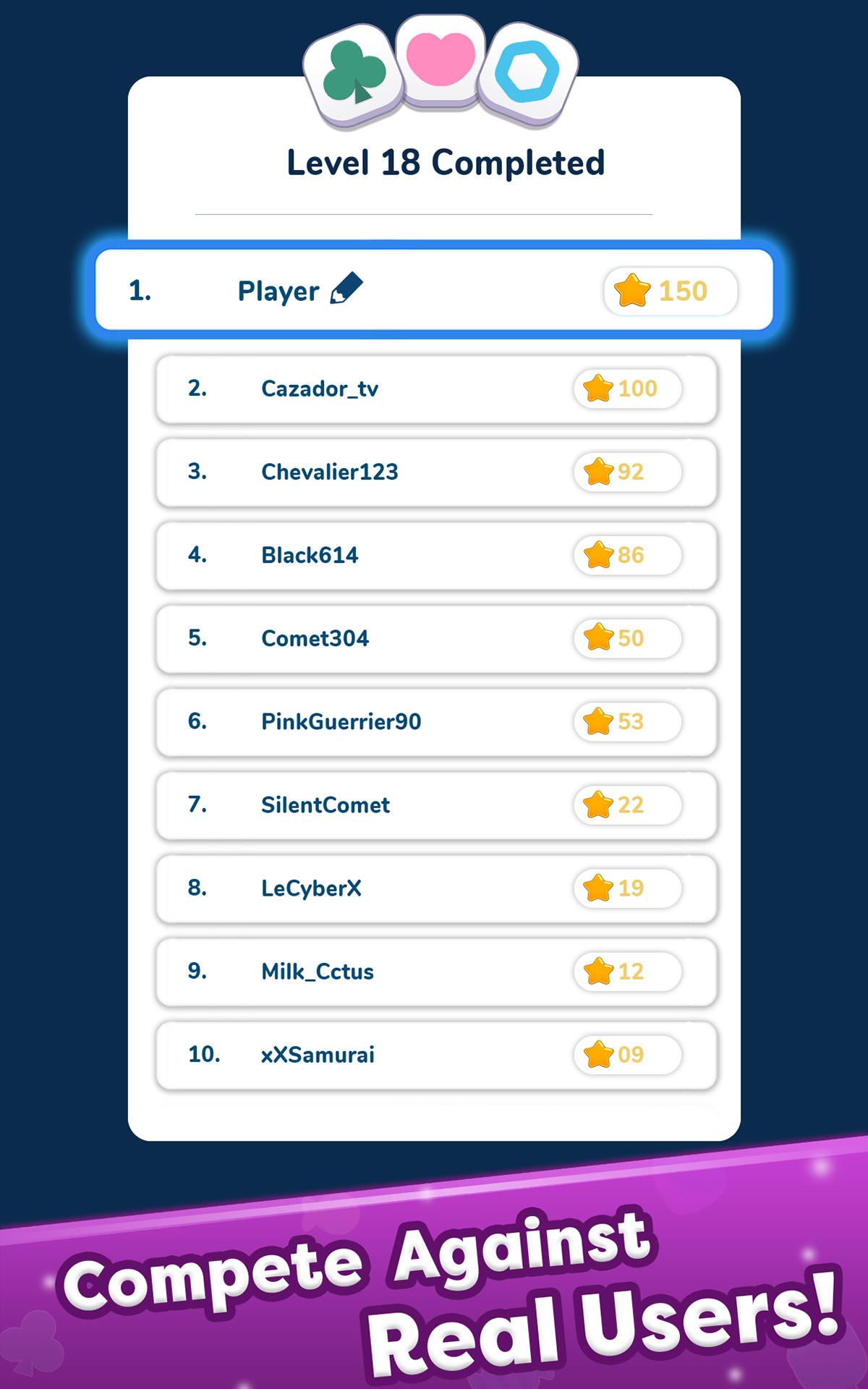The width and height of the screenshot is (868, 1389).
Task: Select the star icon beside xXSamurai's score
Action: (x=597, y=1055)
